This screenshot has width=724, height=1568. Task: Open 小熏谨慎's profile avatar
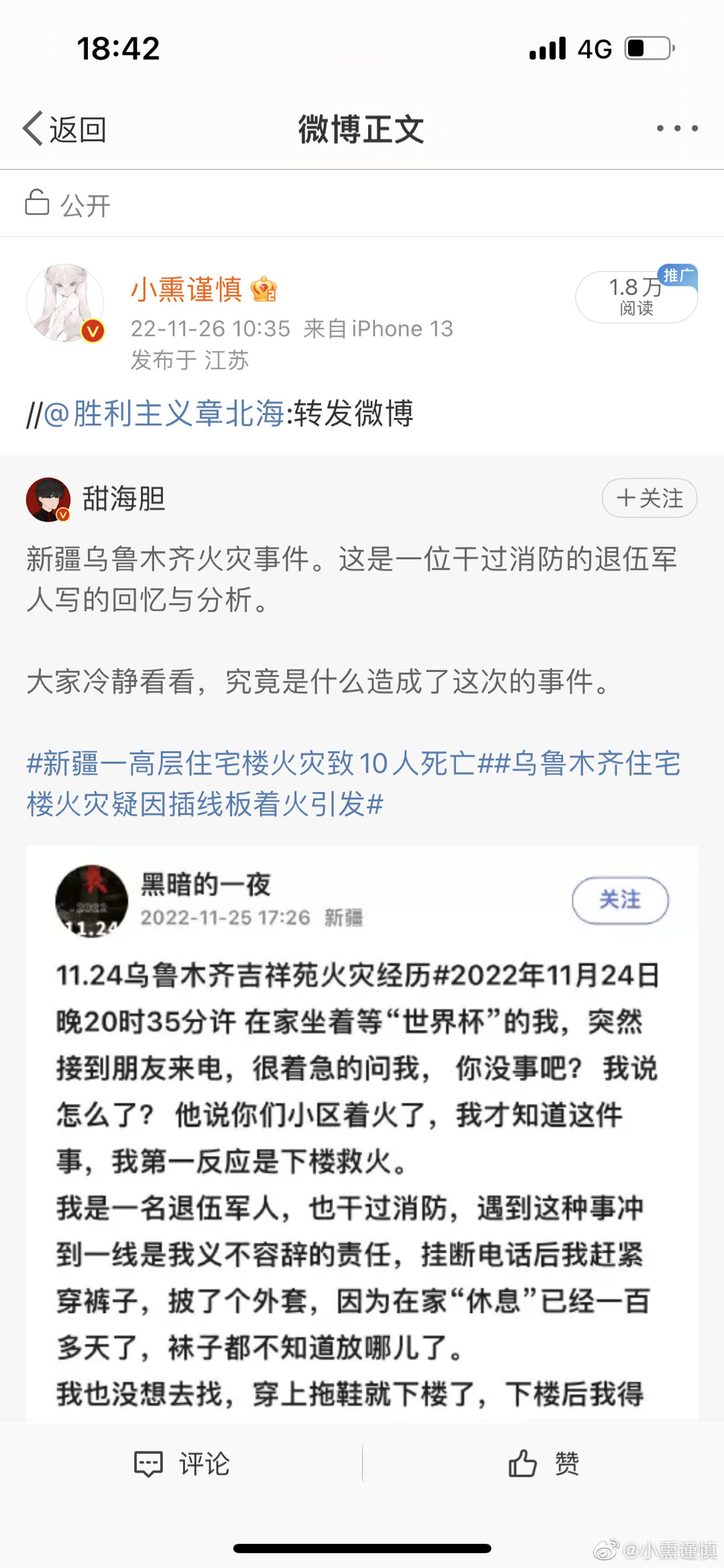tap(65, 303)
